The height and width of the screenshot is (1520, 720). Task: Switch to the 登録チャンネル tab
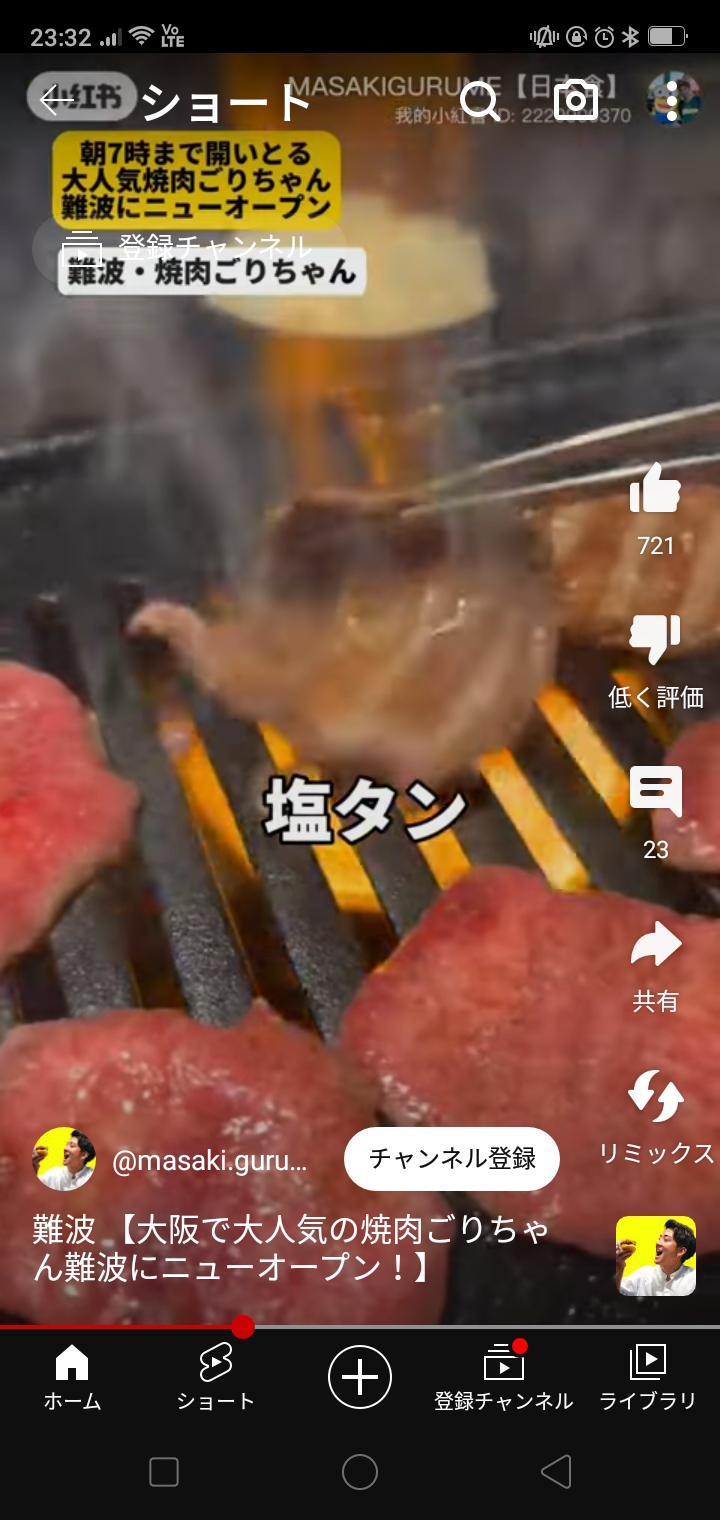[504, 1378]
